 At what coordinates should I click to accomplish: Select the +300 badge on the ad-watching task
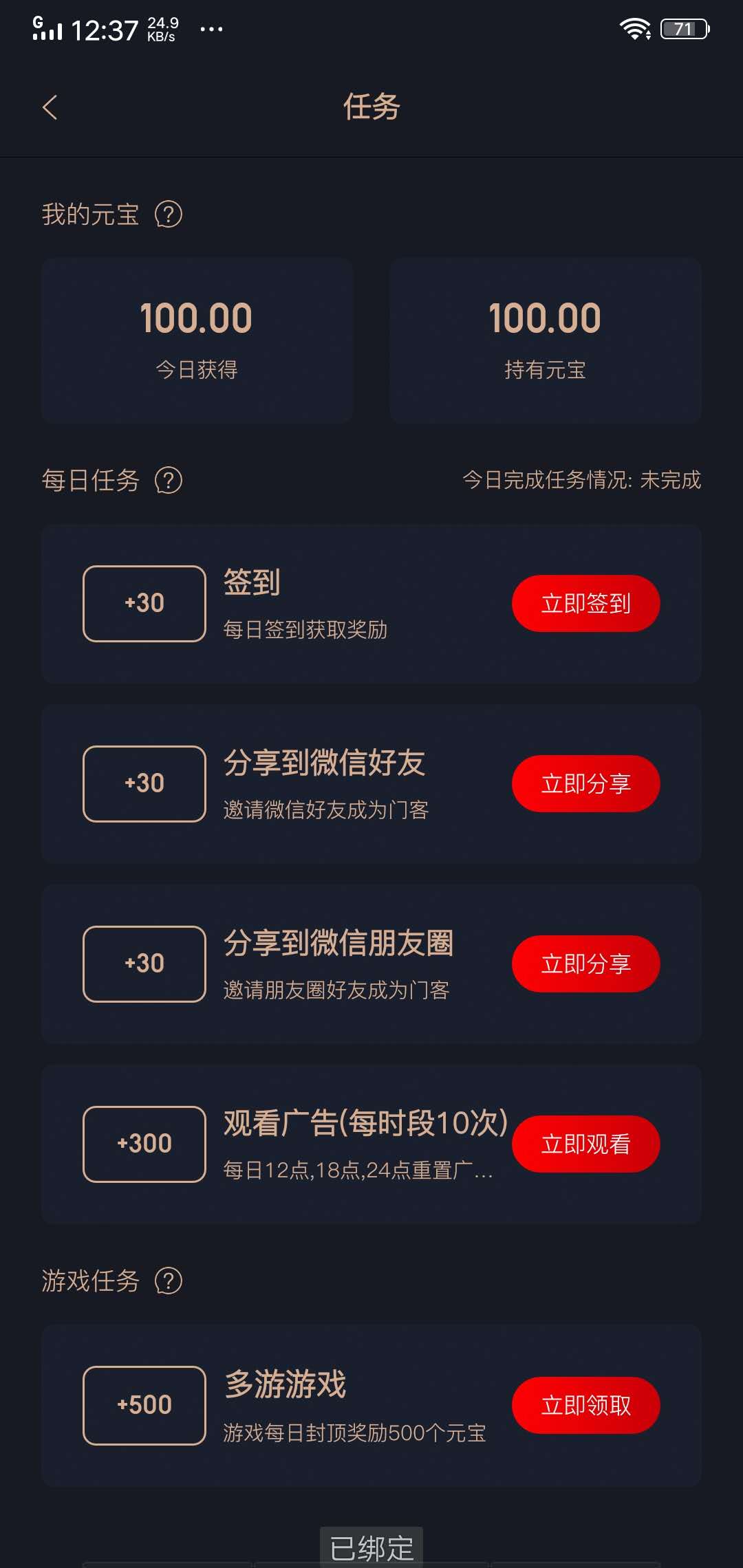[144, 1143]
